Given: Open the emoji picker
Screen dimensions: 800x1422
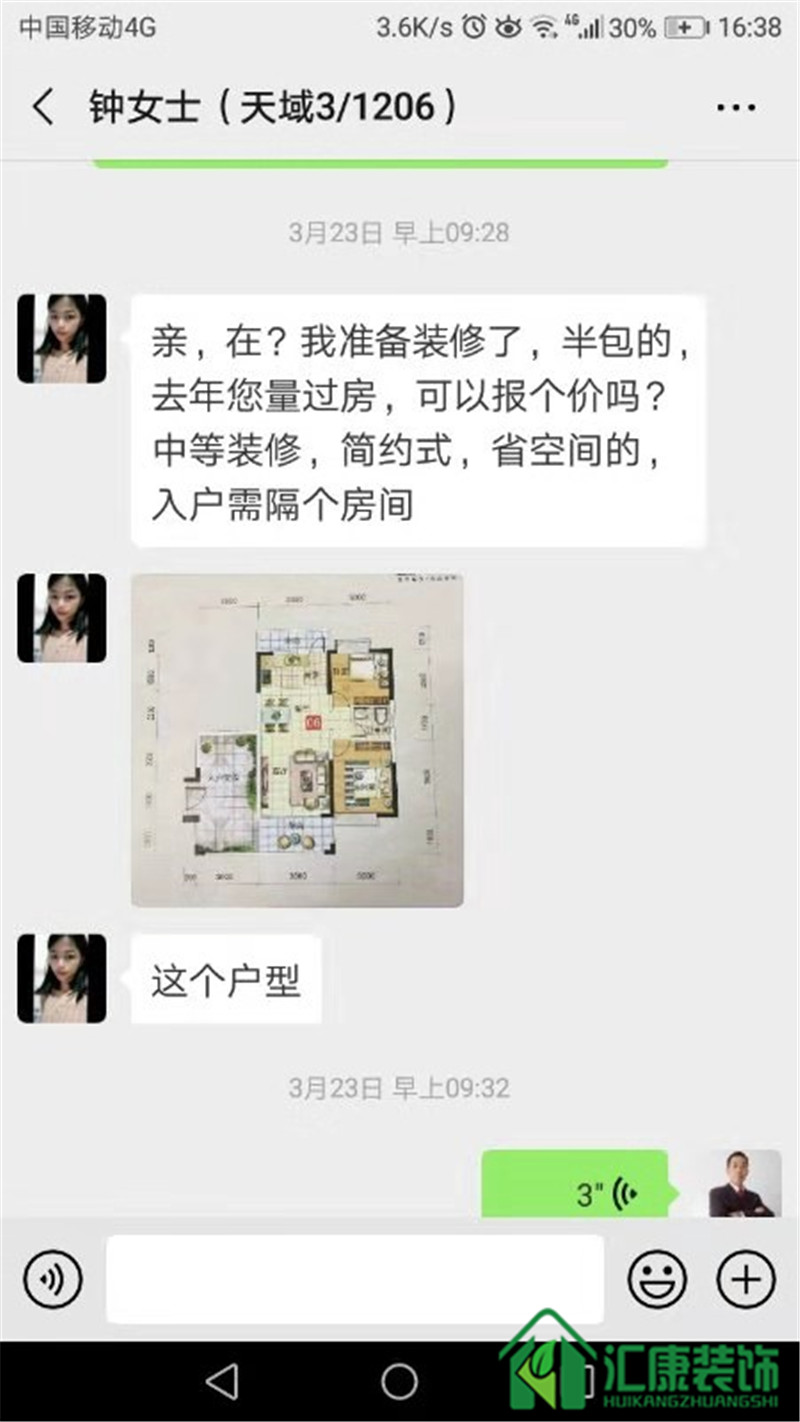Looking at the screenshot, I should click(x=657, y=1279).
